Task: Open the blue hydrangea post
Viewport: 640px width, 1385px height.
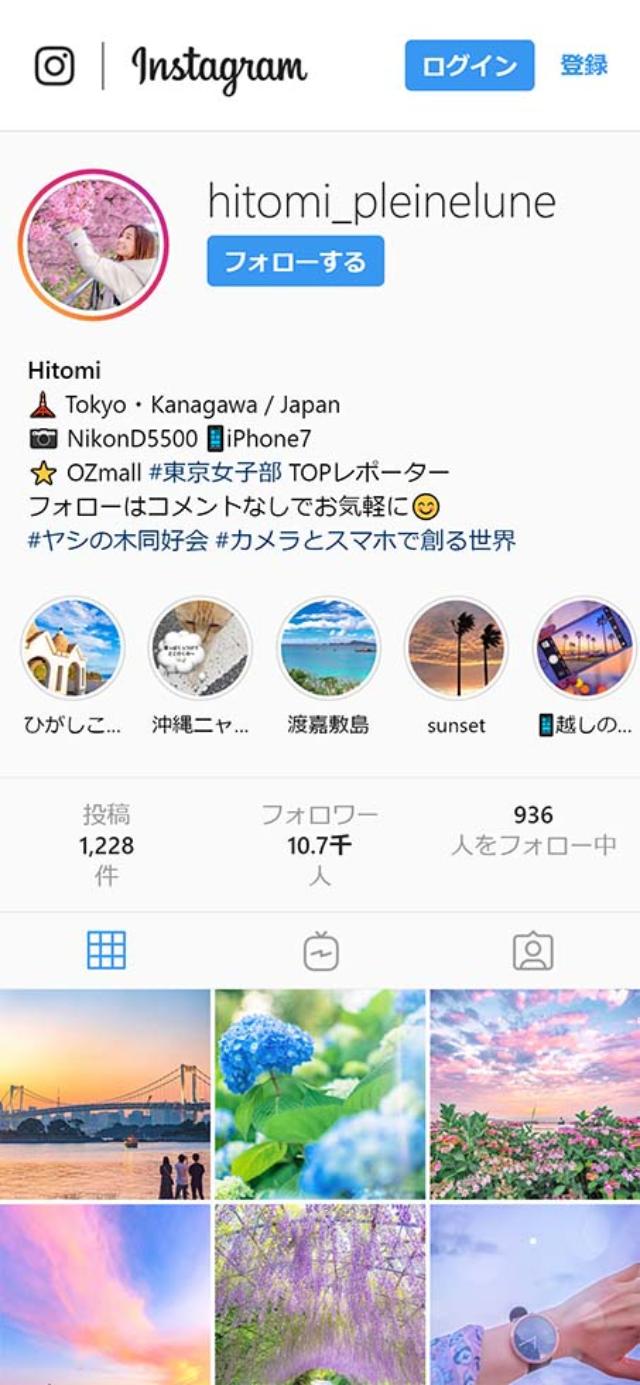Action: (x=320, y=1094)
